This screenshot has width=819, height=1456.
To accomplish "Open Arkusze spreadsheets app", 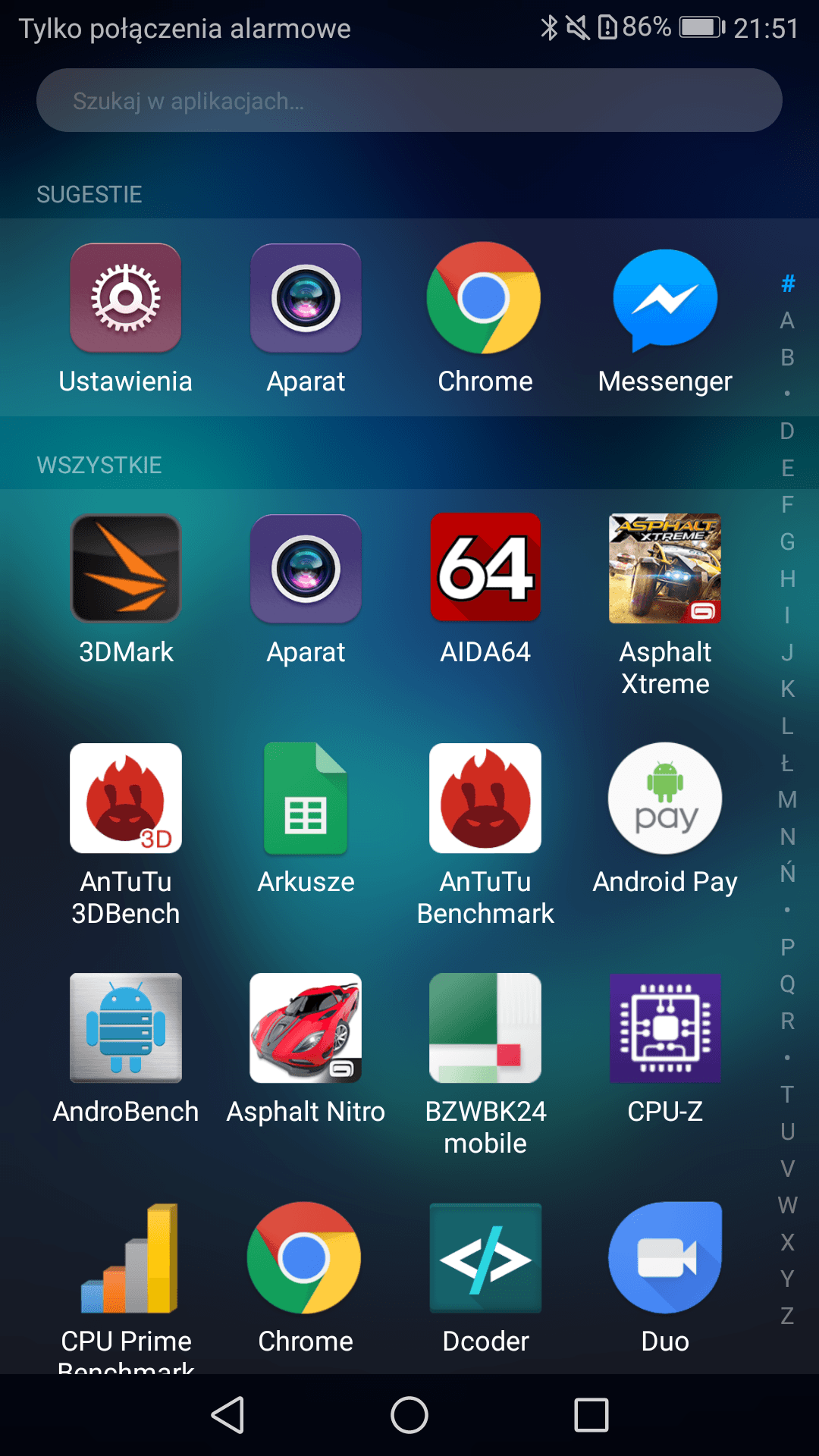I will coord(306,799).
